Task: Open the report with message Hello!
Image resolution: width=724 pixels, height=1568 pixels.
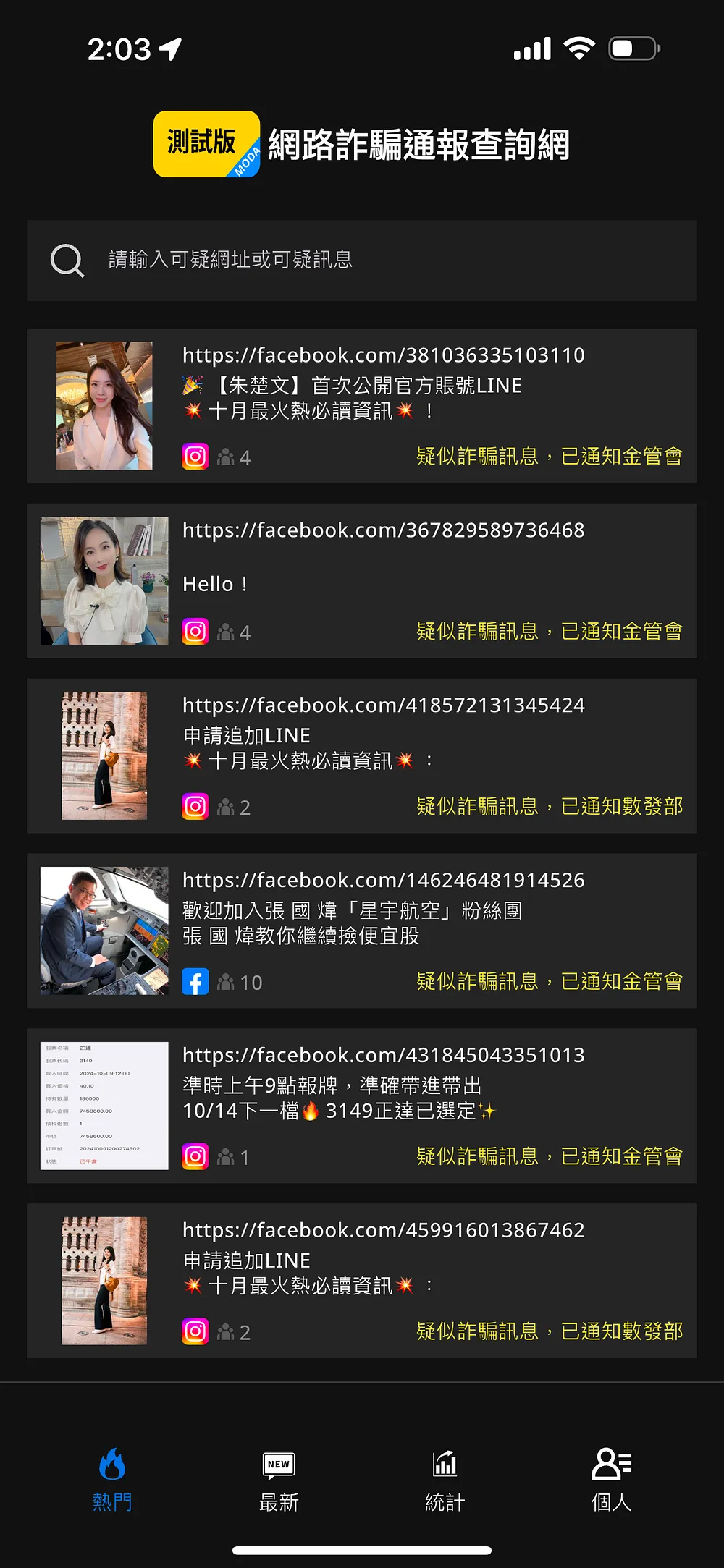Action: point(362,581)
